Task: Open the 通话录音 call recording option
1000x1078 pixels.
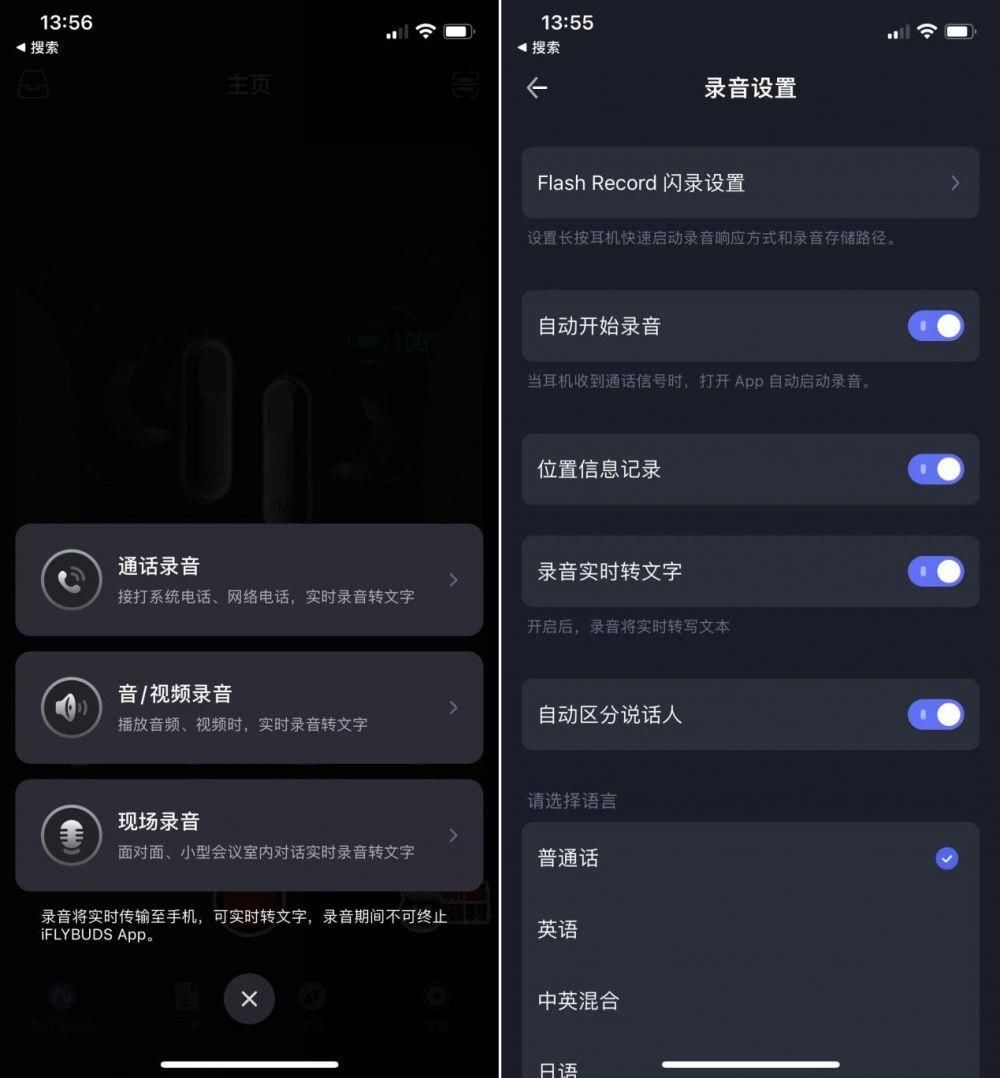Action: (x=249, y=580)
